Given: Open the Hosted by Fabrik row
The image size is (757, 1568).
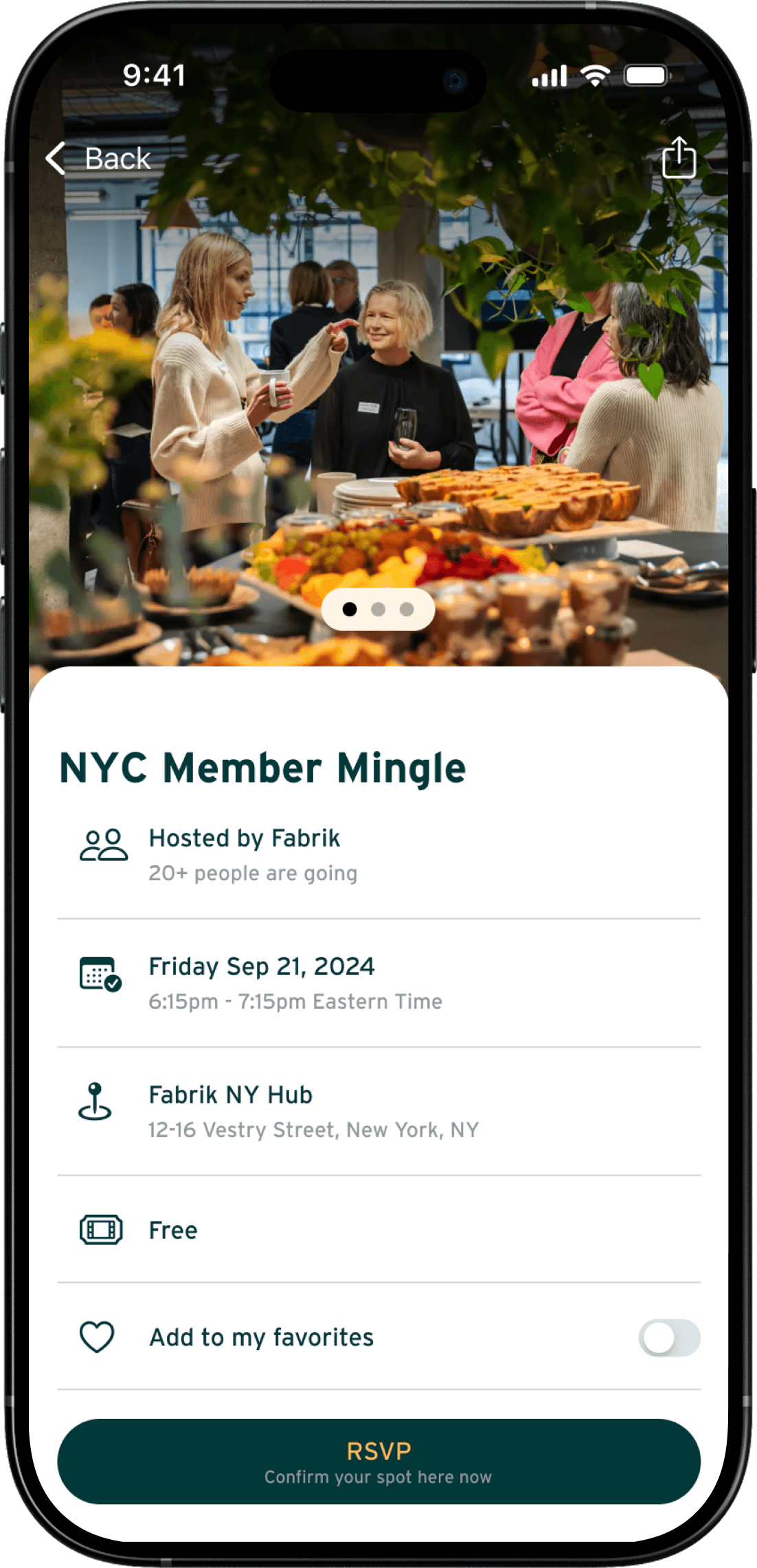Looking at the screenshot, I should (x=378, y=854).
